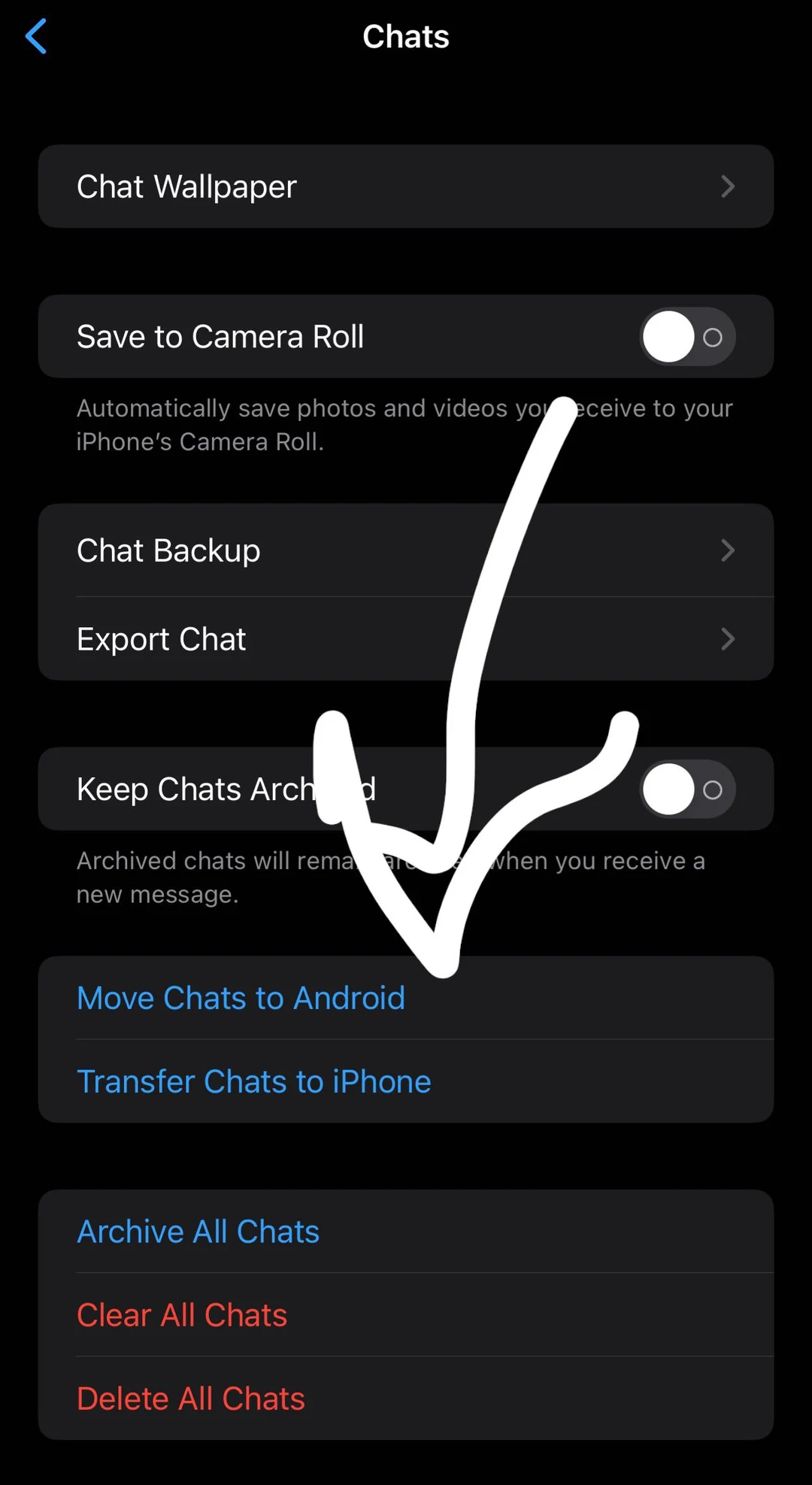Tap the chevron on the Export Chat row
This screenshot has height=1485, width=812.
point(727,639)
